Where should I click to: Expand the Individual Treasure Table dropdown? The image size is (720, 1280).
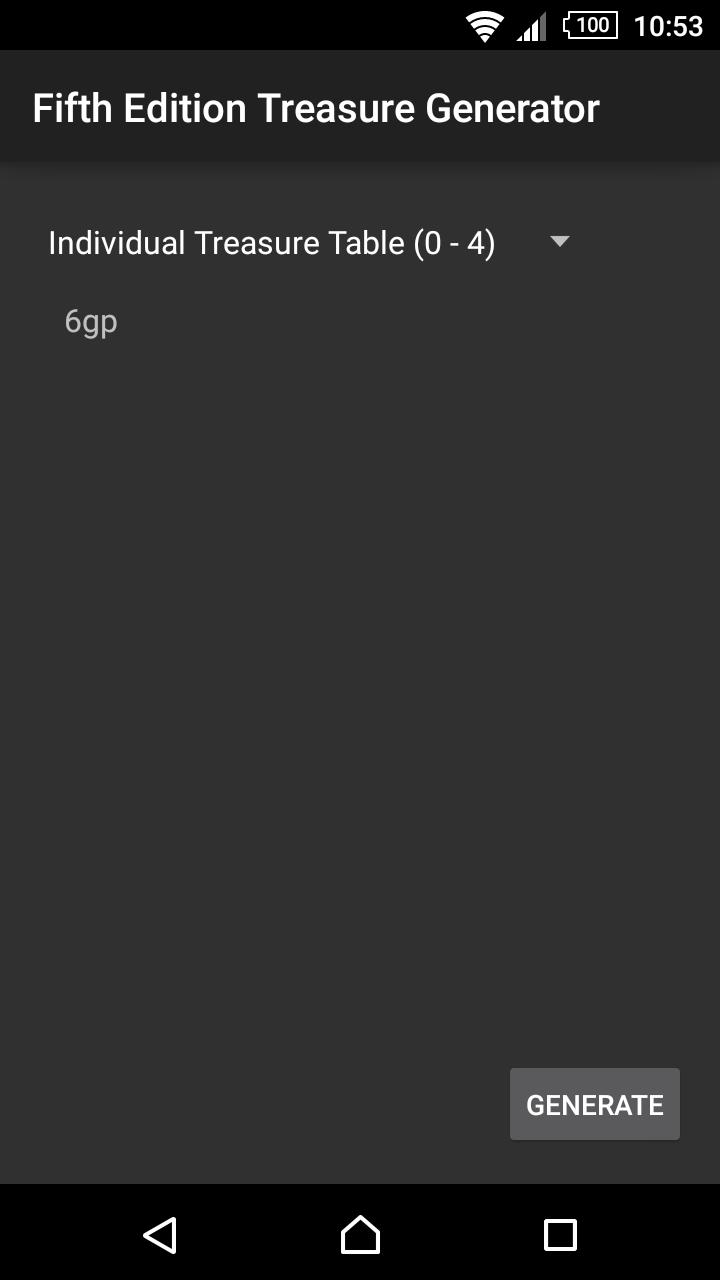(x=308, y=243)
